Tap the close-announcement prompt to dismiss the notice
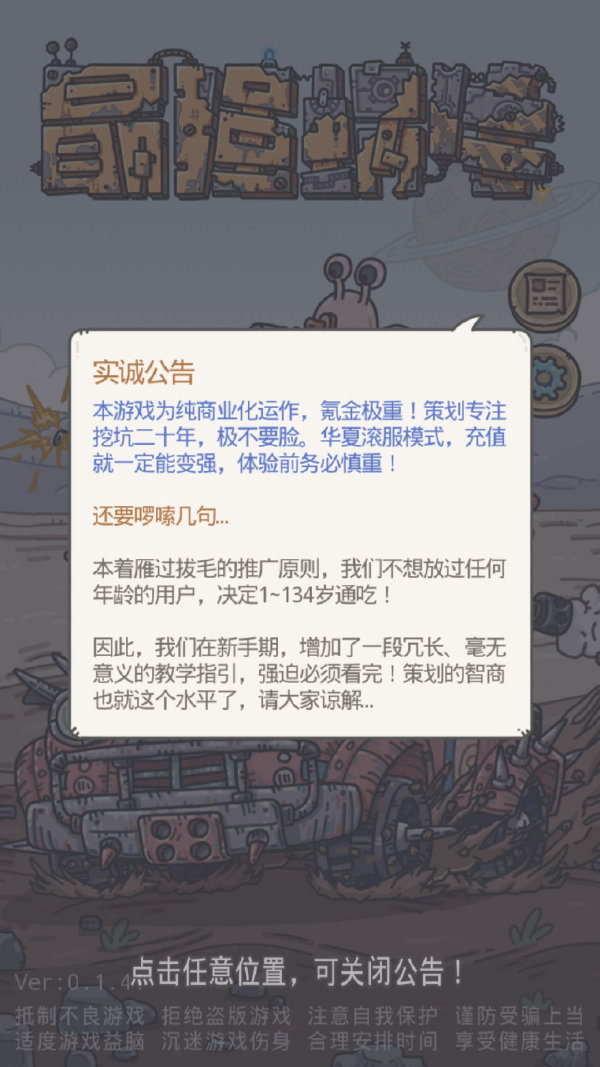The image size is (600, 1067). point(299,970)
